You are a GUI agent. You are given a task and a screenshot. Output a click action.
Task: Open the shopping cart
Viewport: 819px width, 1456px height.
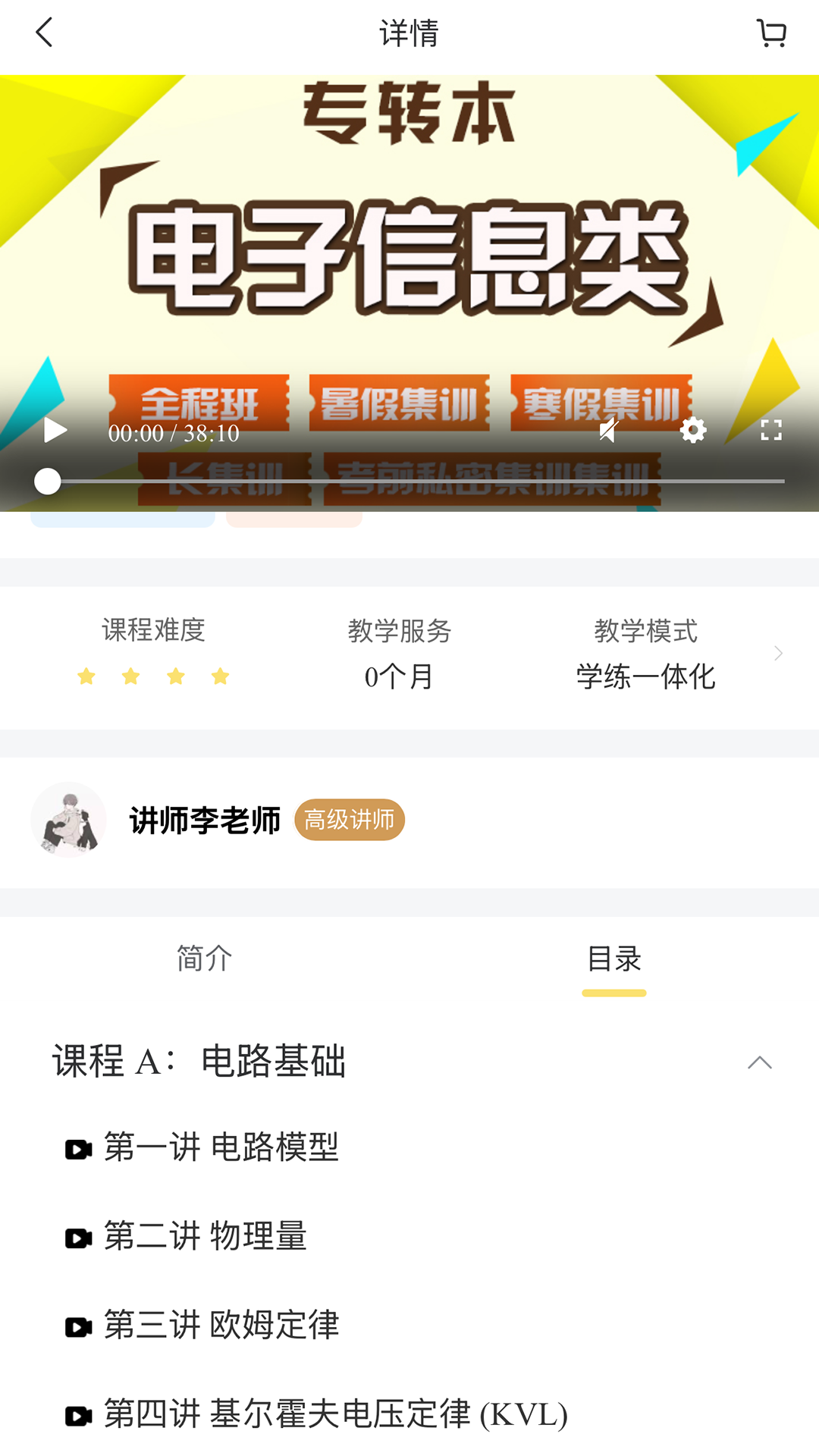(x=771, y=33)
